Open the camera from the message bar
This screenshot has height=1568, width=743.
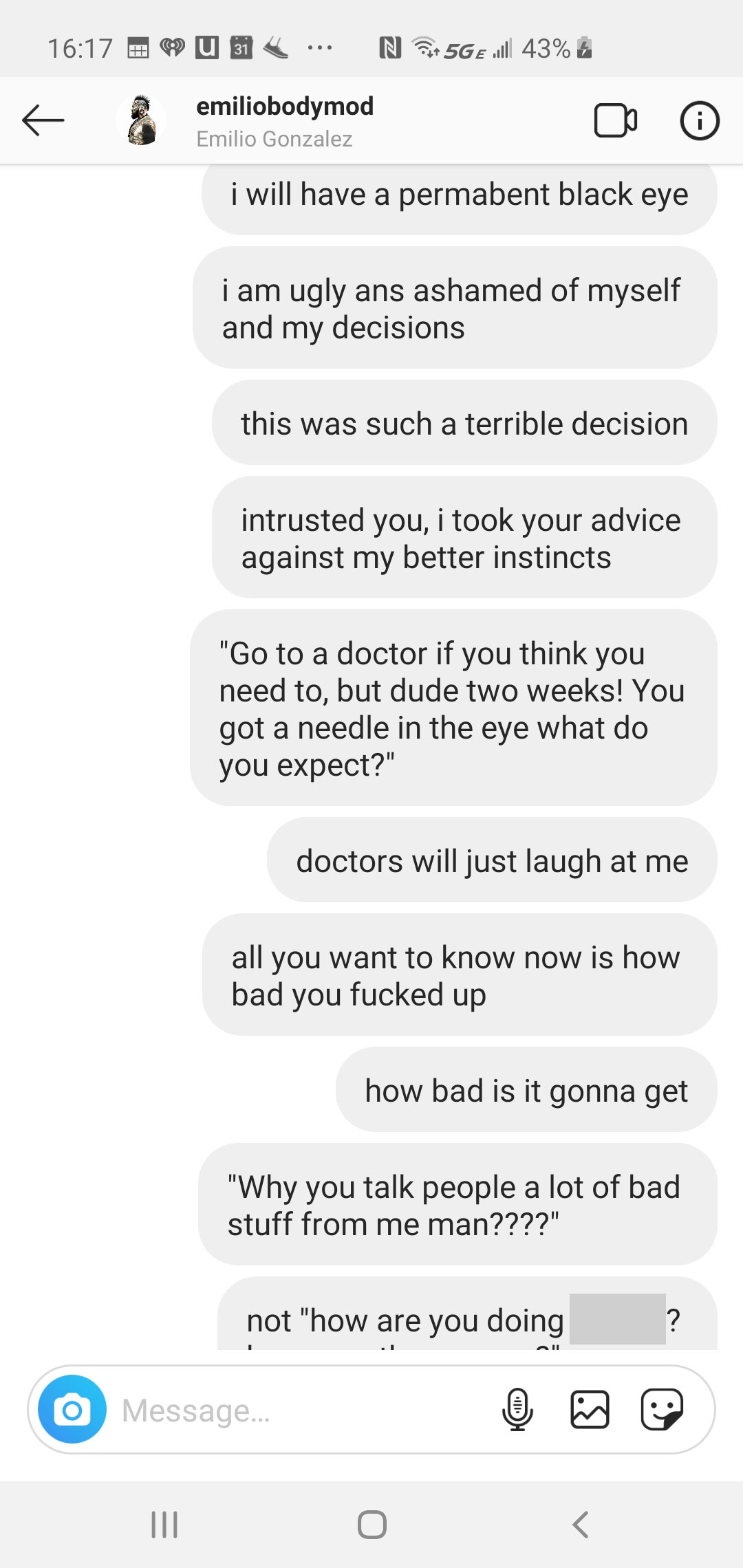pyautogui.click(x=72, y=1409)
